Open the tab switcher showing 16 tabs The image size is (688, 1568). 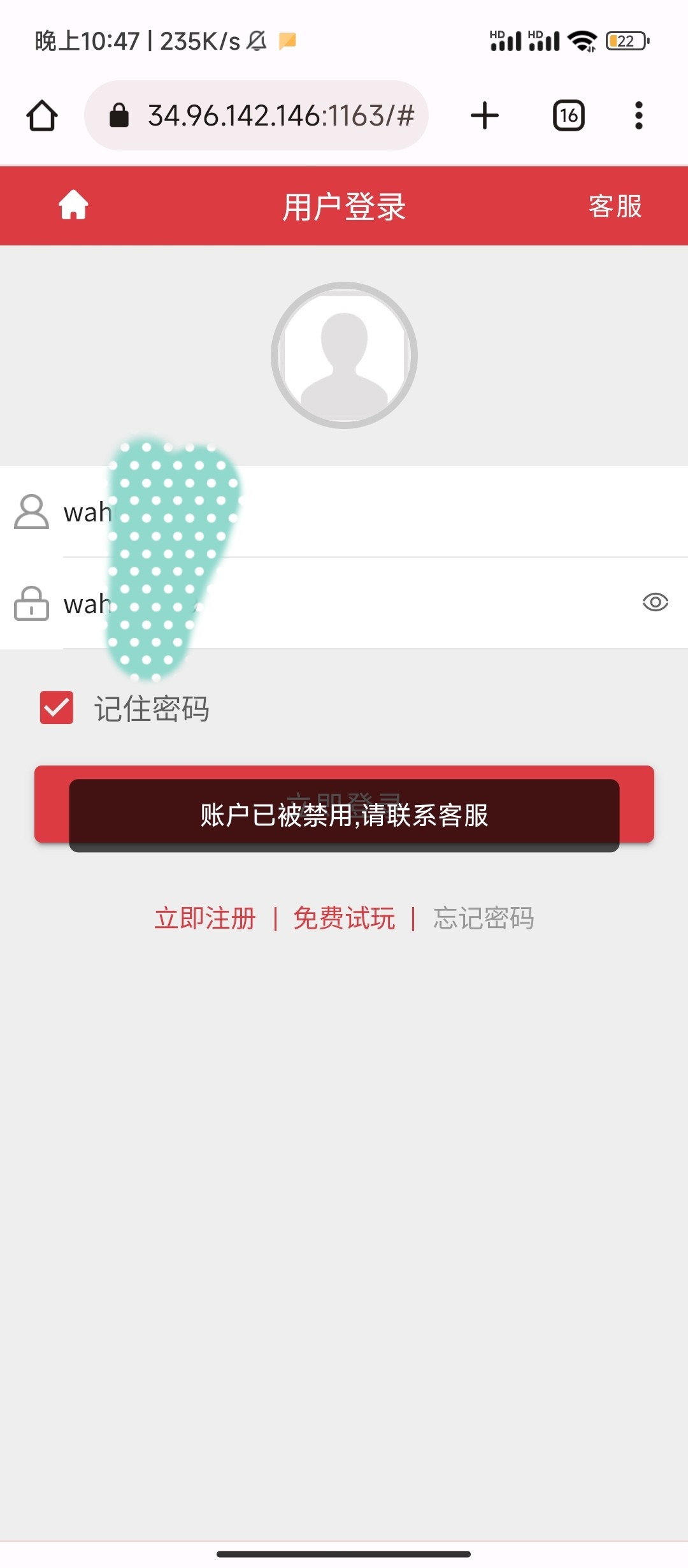point(568,116)
